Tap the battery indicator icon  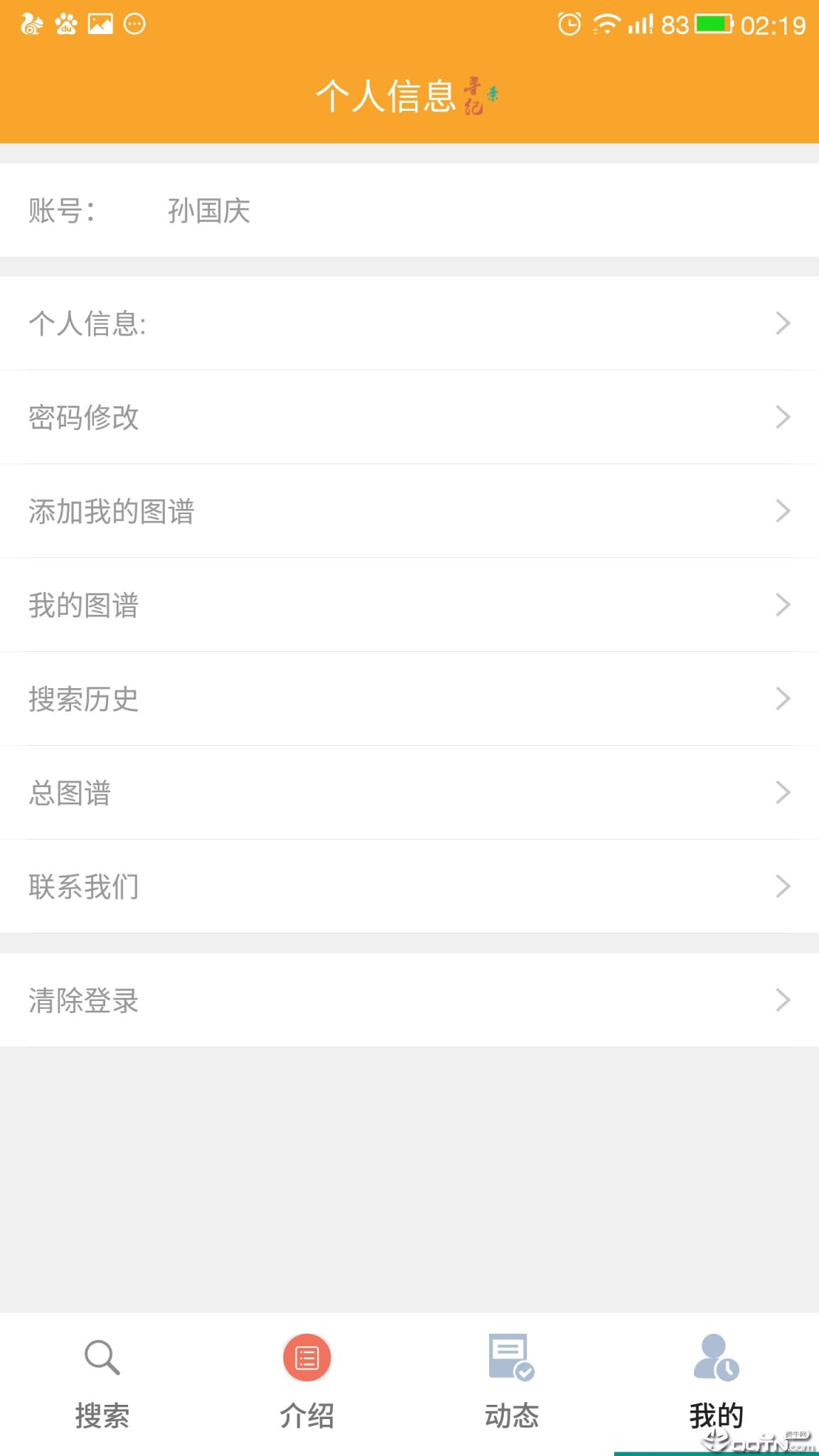(x=713, y=22)
